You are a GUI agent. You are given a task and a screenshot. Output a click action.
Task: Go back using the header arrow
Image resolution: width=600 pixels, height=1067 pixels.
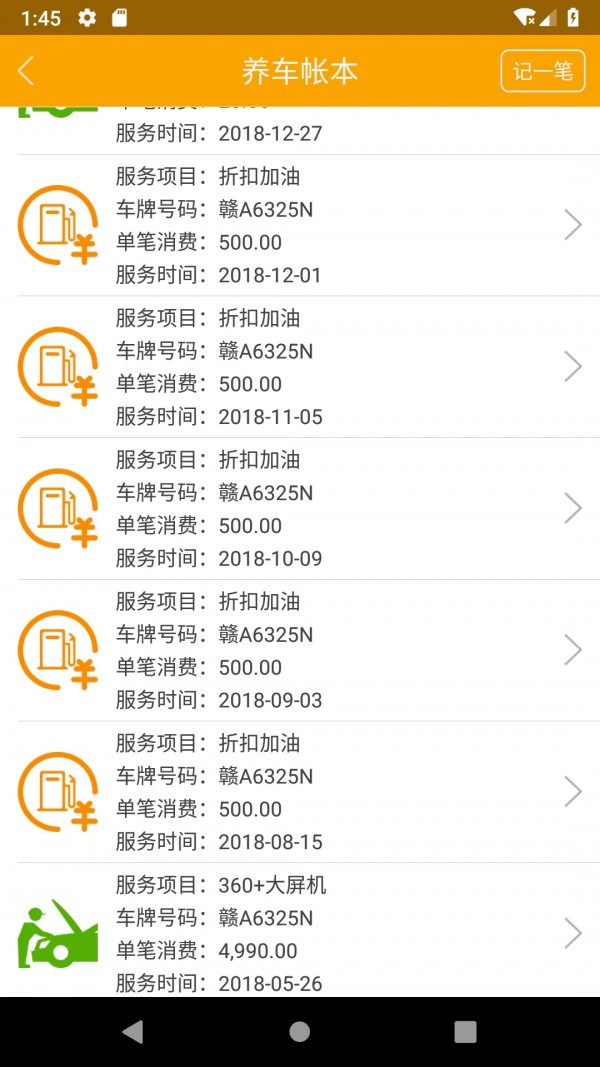(x=27, y=70)
